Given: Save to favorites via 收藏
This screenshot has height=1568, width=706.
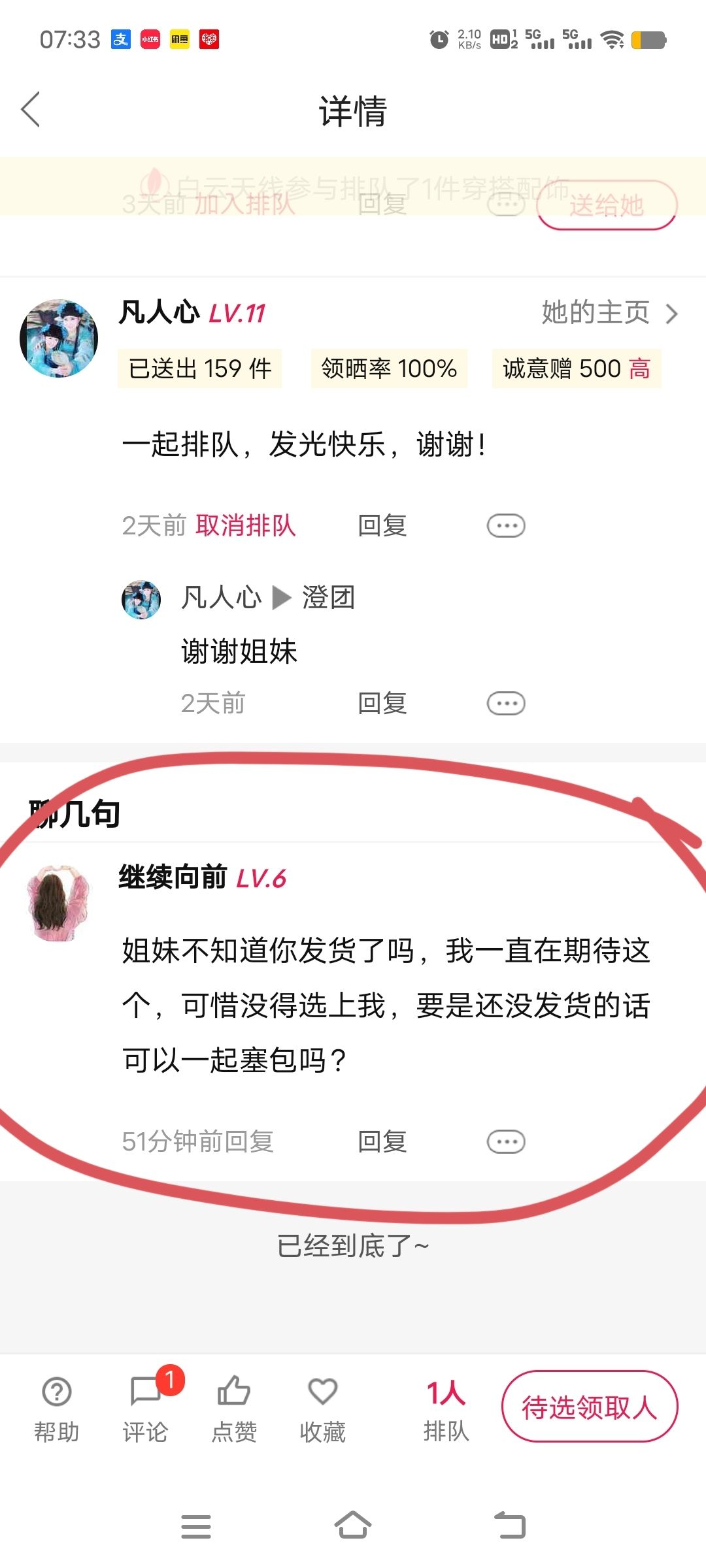Looking at the screenshot, I should point(322,1409).
